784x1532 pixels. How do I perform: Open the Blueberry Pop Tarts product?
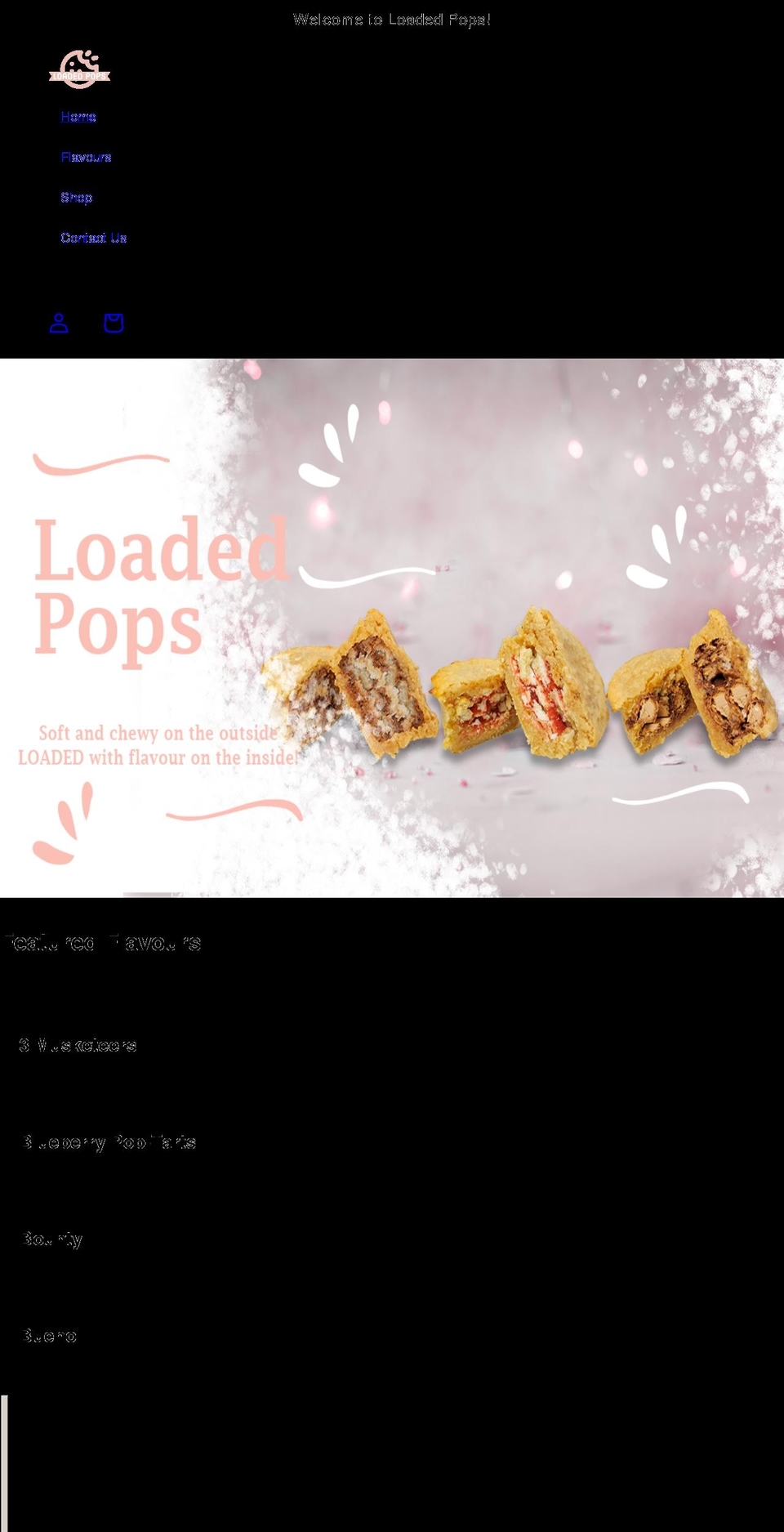pyautogui.click(x=109, y=1141)
